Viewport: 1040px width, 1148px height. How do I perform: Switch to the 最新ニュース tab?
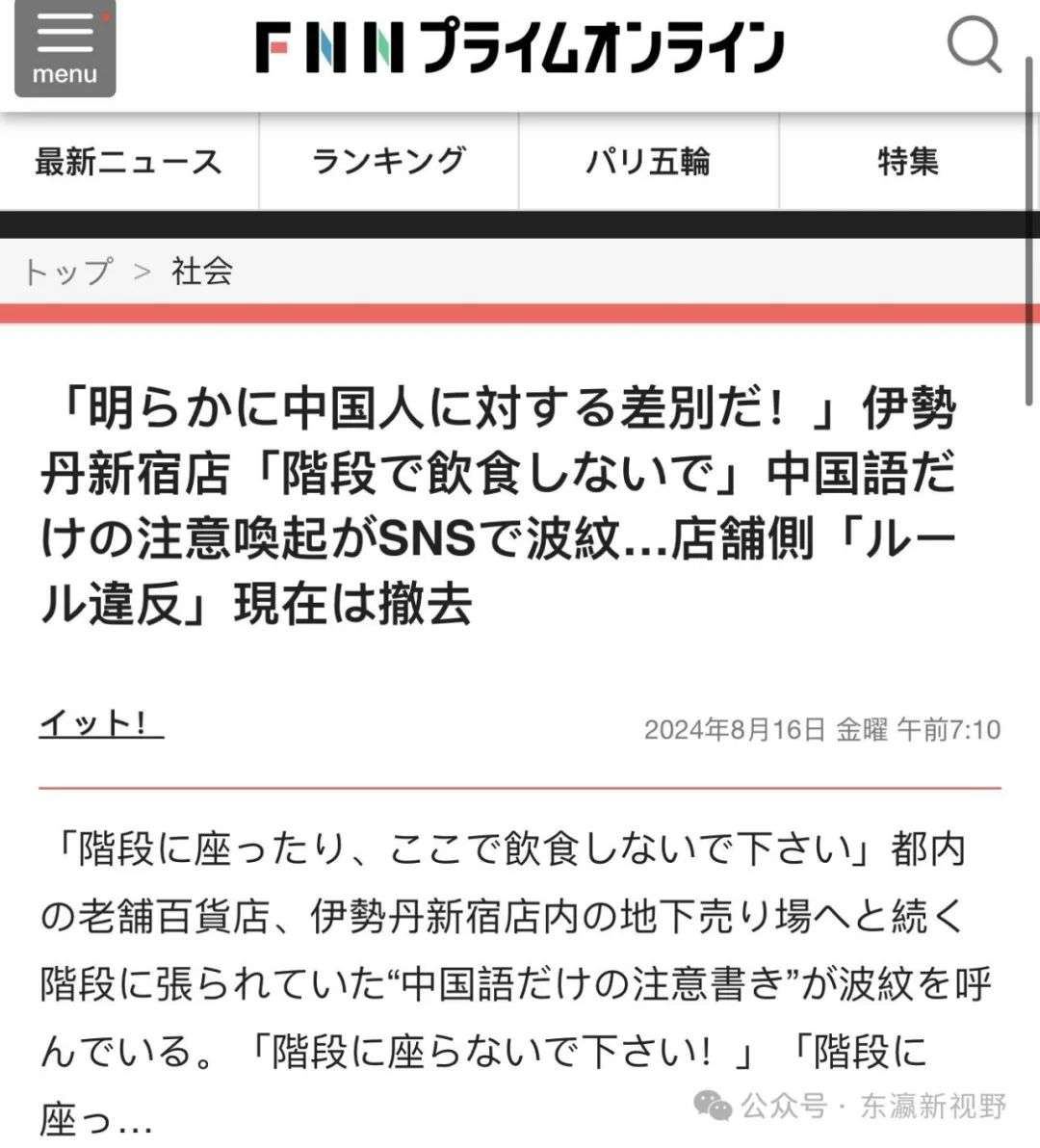[x=129, y=162]
